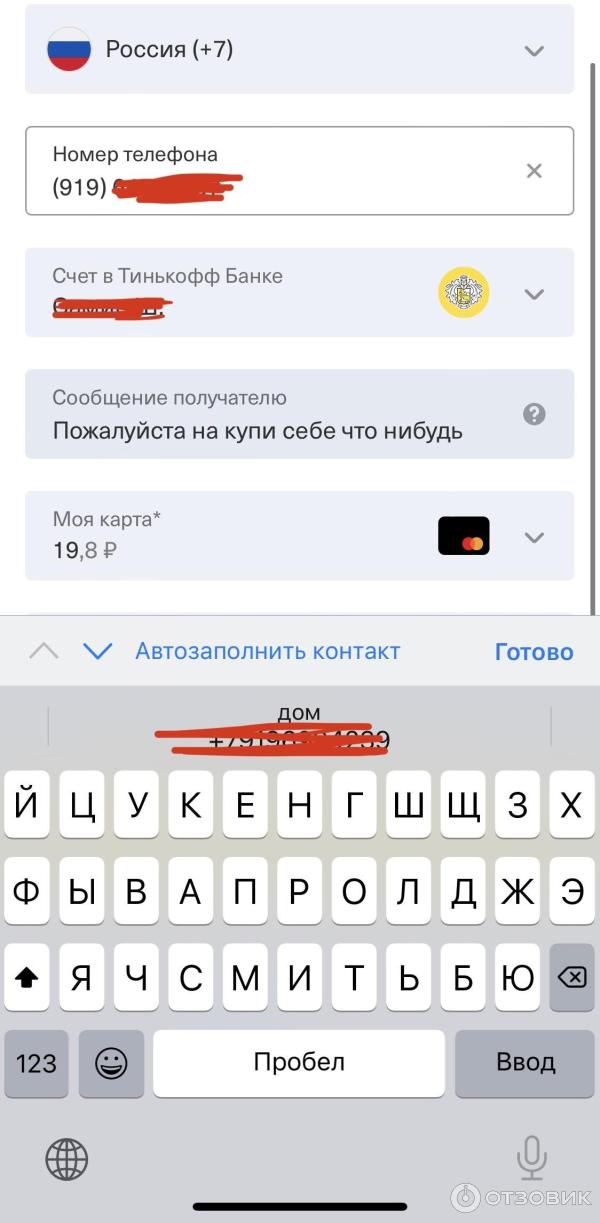Go to next field with down arrow
600x1223 pixels.
click(97, 651)
